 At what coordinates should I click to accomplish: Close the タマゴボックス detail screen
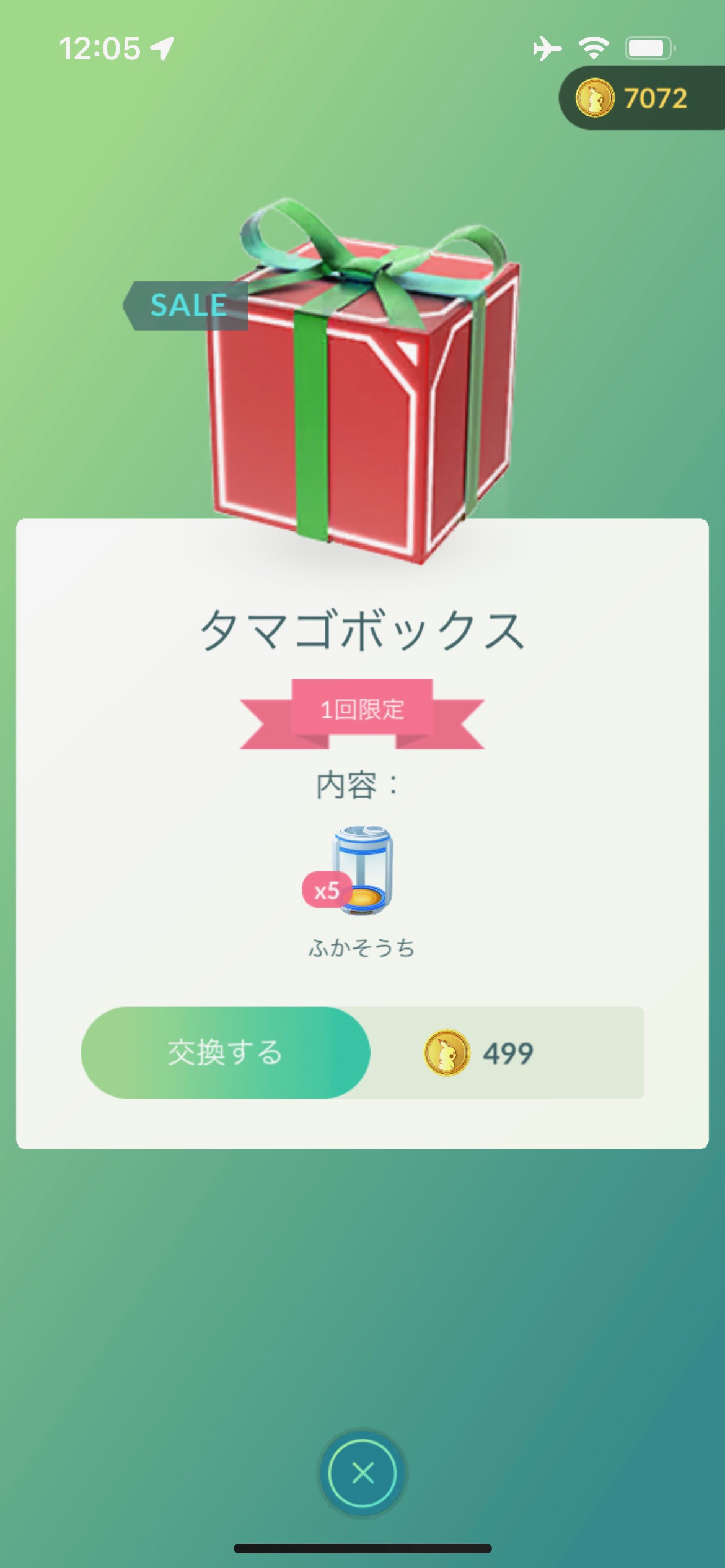(x=362, y=1473)
